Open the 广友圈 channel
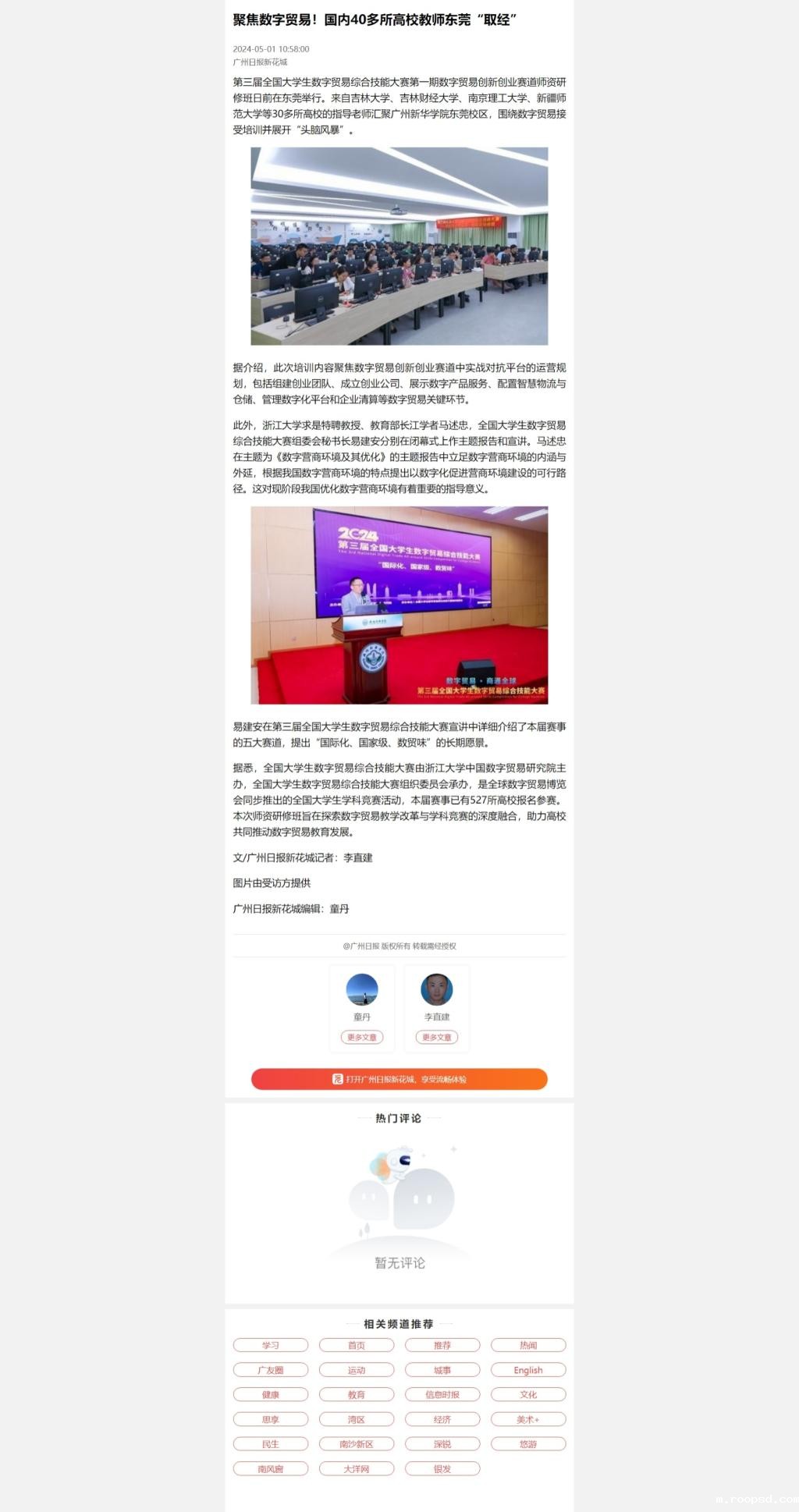Screen dimensions: 799x1512 click(270, 1370)
